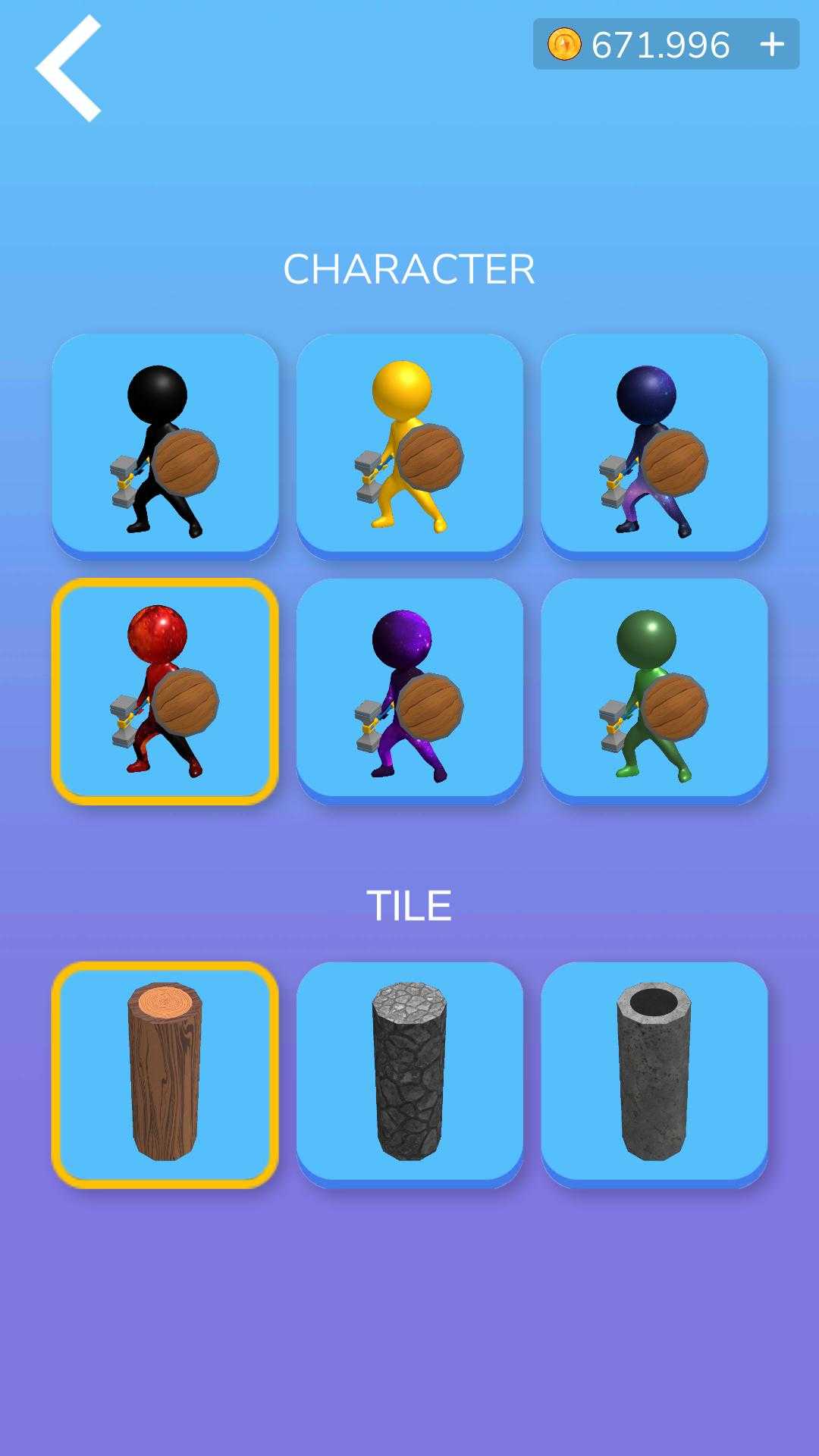Choose the purple galaxy stickman character
The width and height of the screenshot is (819, 1456).
point(409,691)
